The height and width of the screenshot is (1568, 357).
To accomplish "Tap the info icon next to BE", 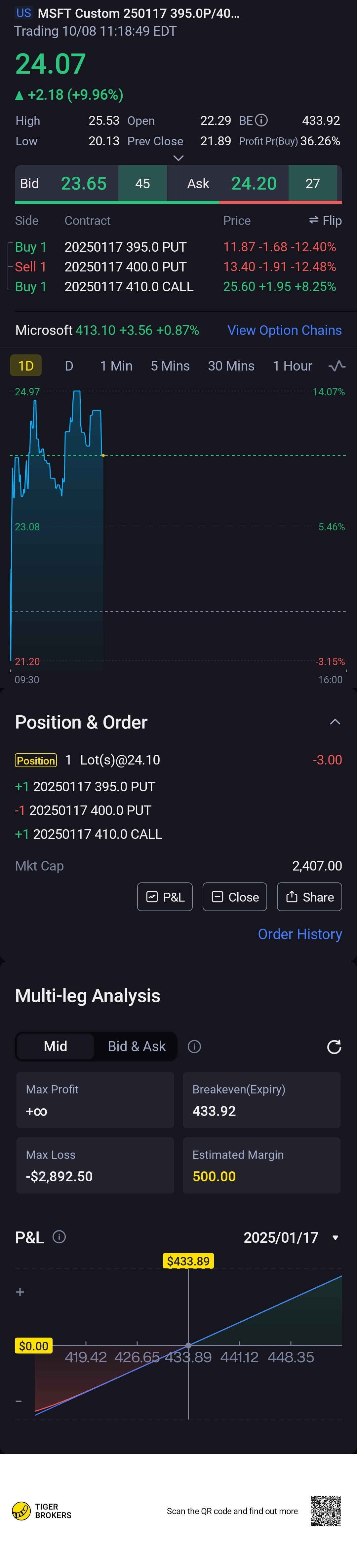I will [x=261, y=120].
